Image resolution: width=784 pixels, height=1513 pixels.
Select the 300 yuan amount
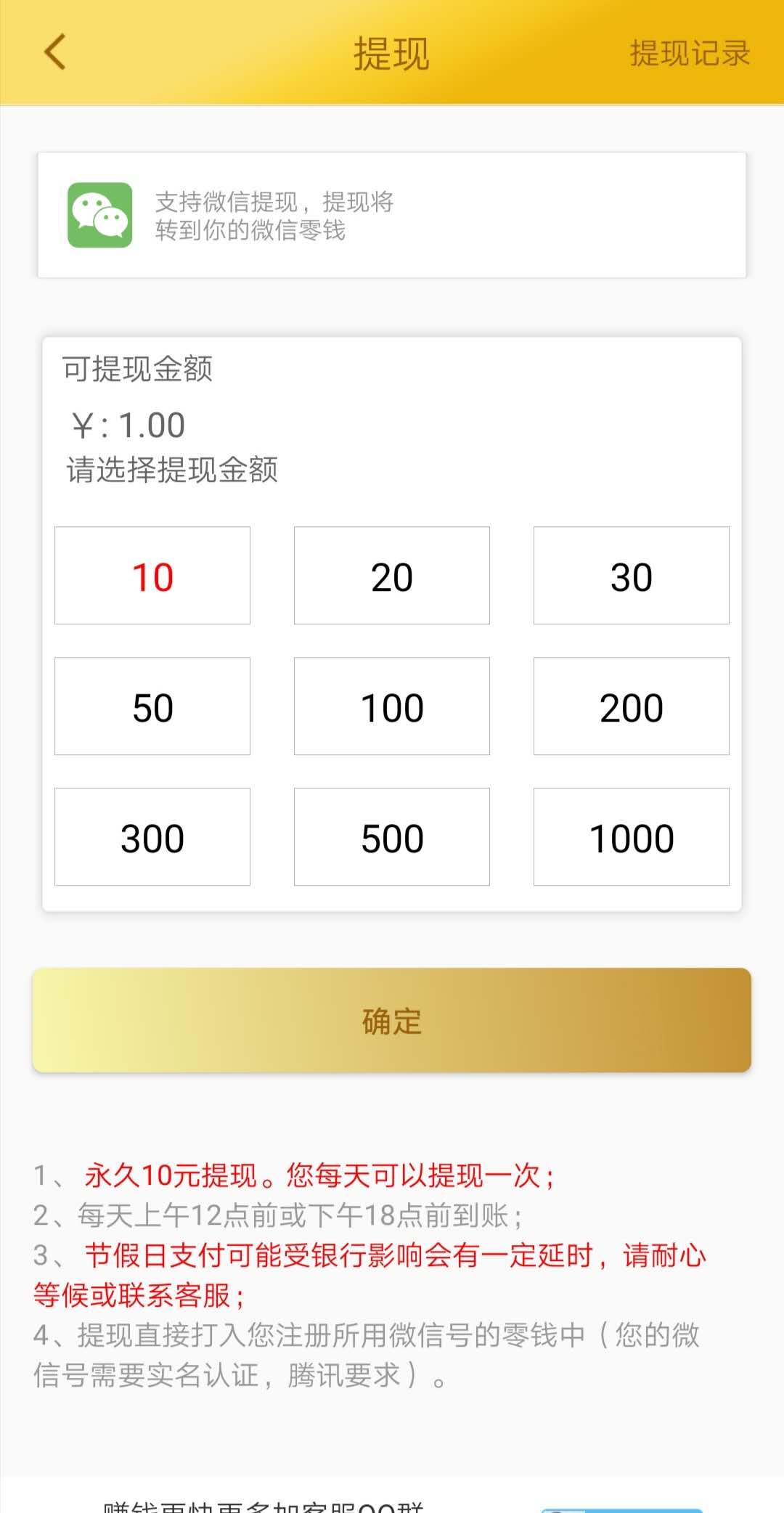point(152,837)
